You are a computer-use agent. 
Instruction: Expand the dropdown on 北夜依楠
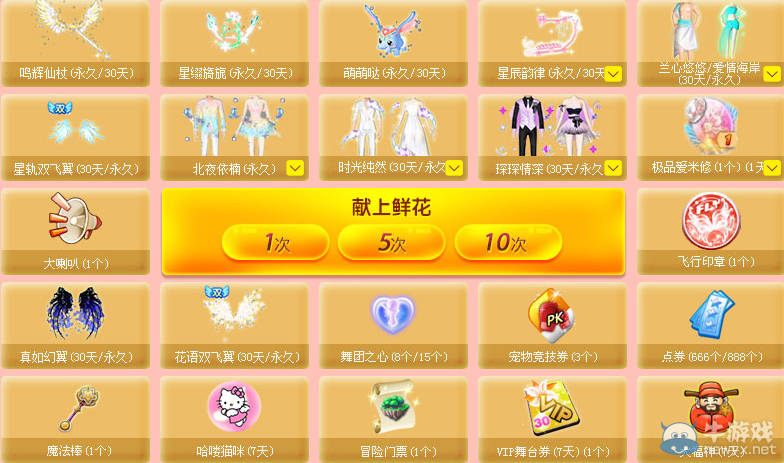(x=295, y=168)
